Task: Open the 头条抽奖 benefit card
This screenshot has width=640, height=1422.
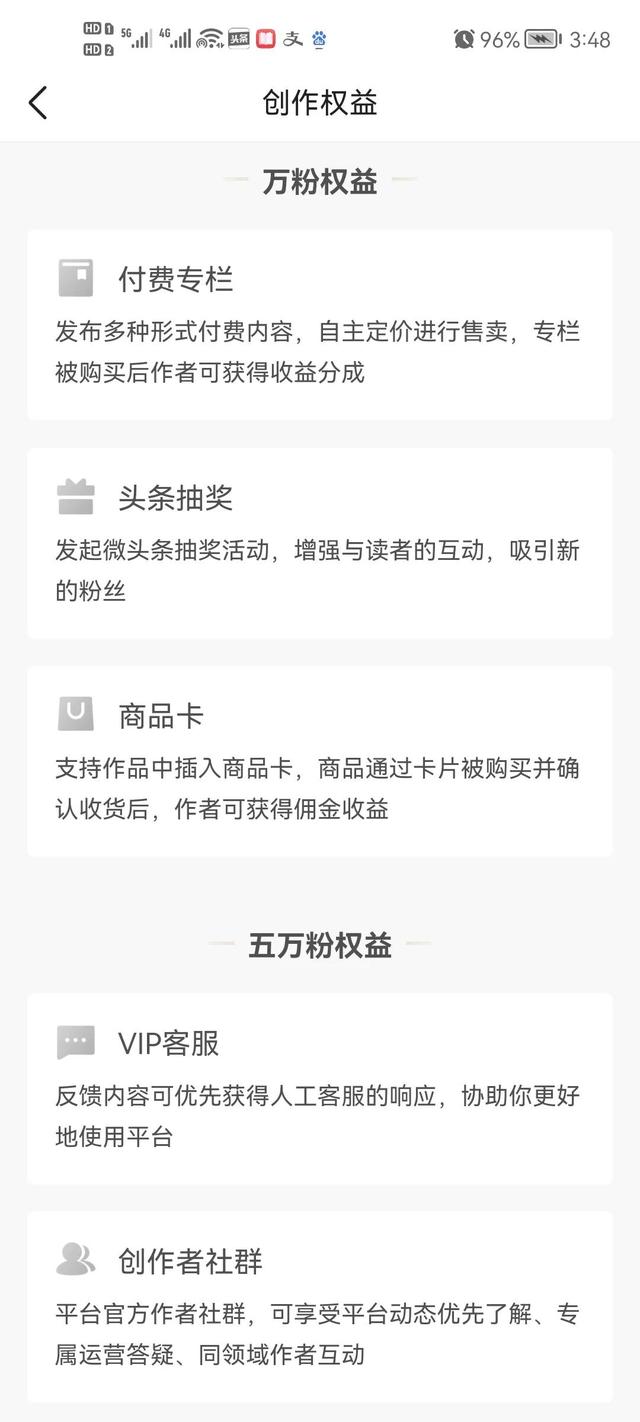Action: pyautogui.click(x=320, y=543)
